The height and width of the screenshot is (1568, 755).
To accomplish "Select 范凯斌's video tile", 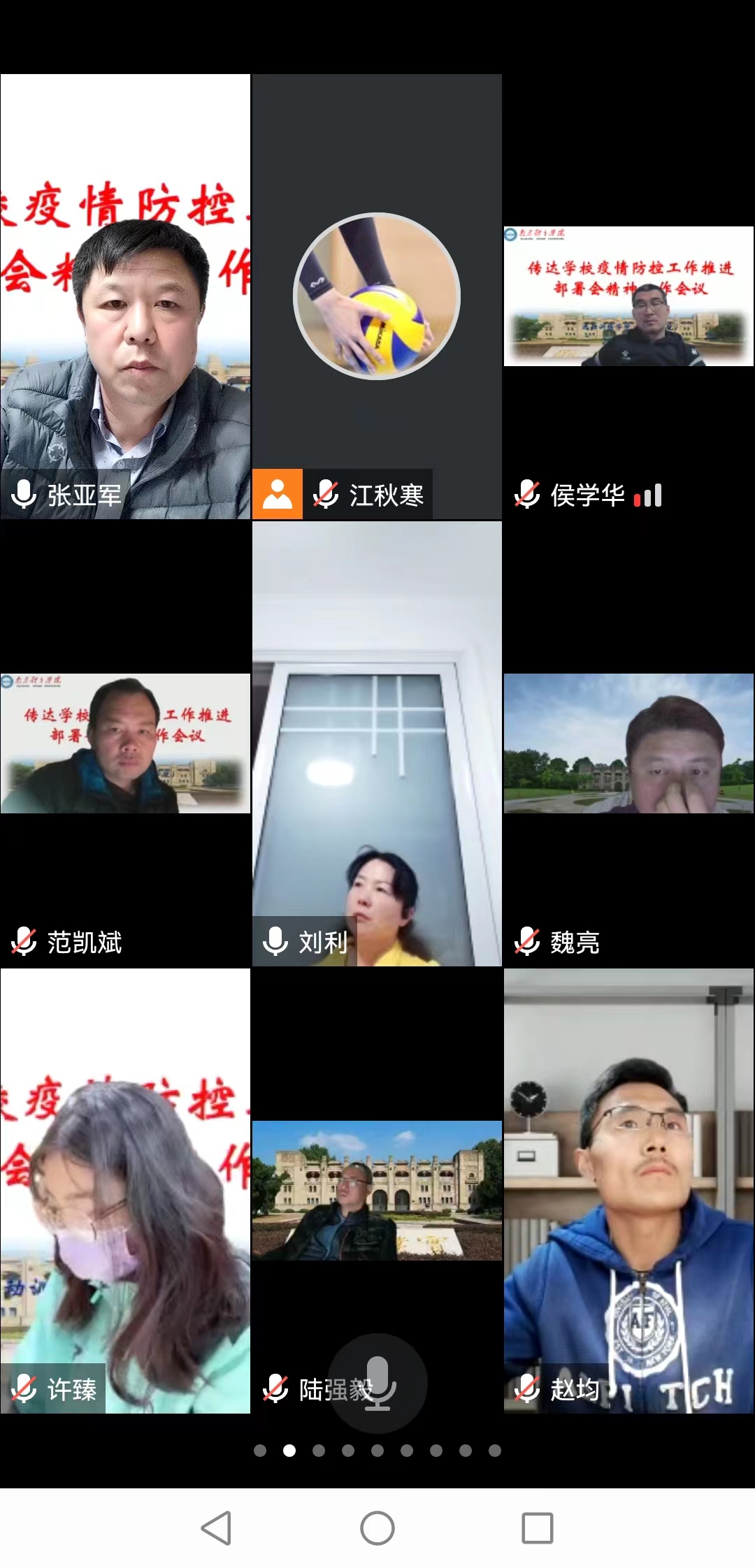I will 125,743.
